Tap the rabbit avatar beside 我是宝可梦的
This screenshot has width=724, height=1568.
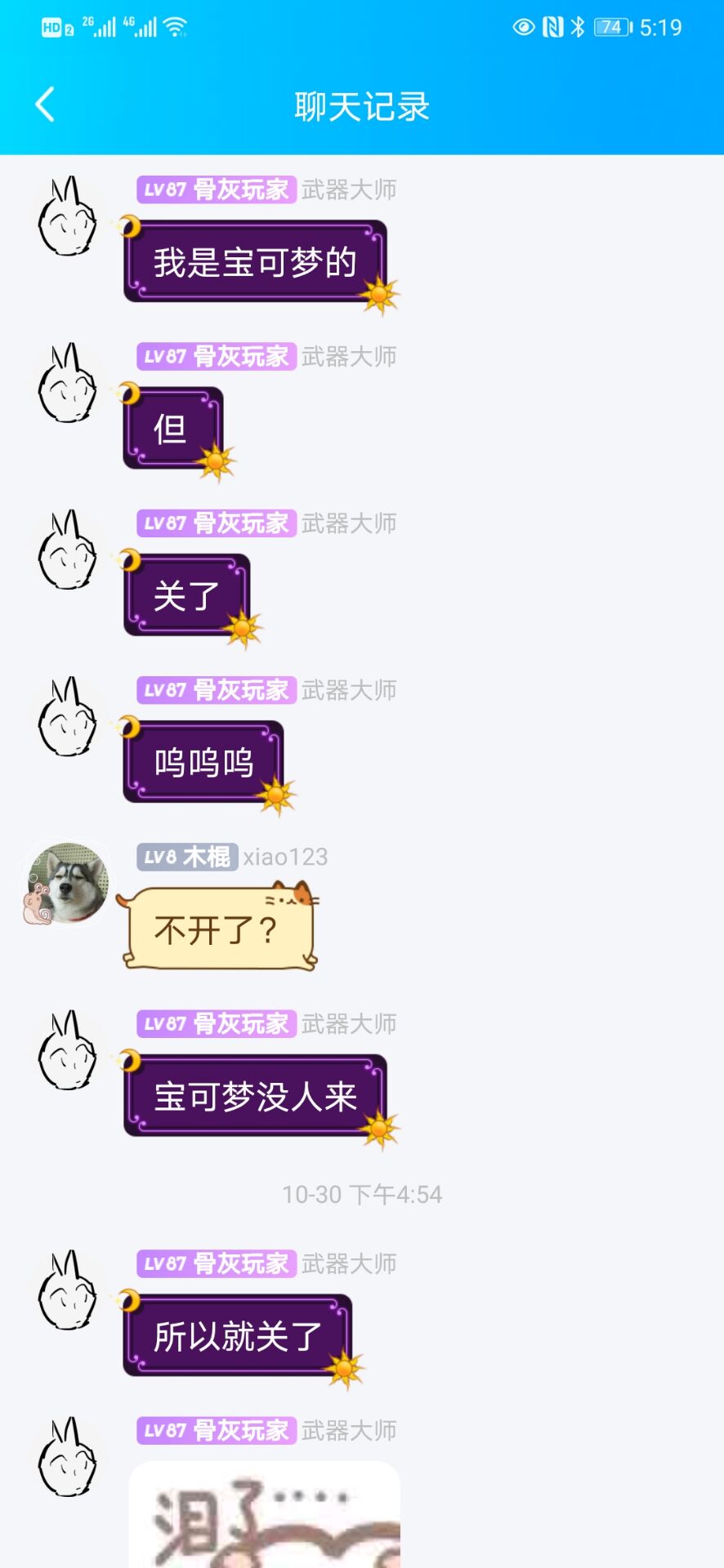(x=68, y=217)
